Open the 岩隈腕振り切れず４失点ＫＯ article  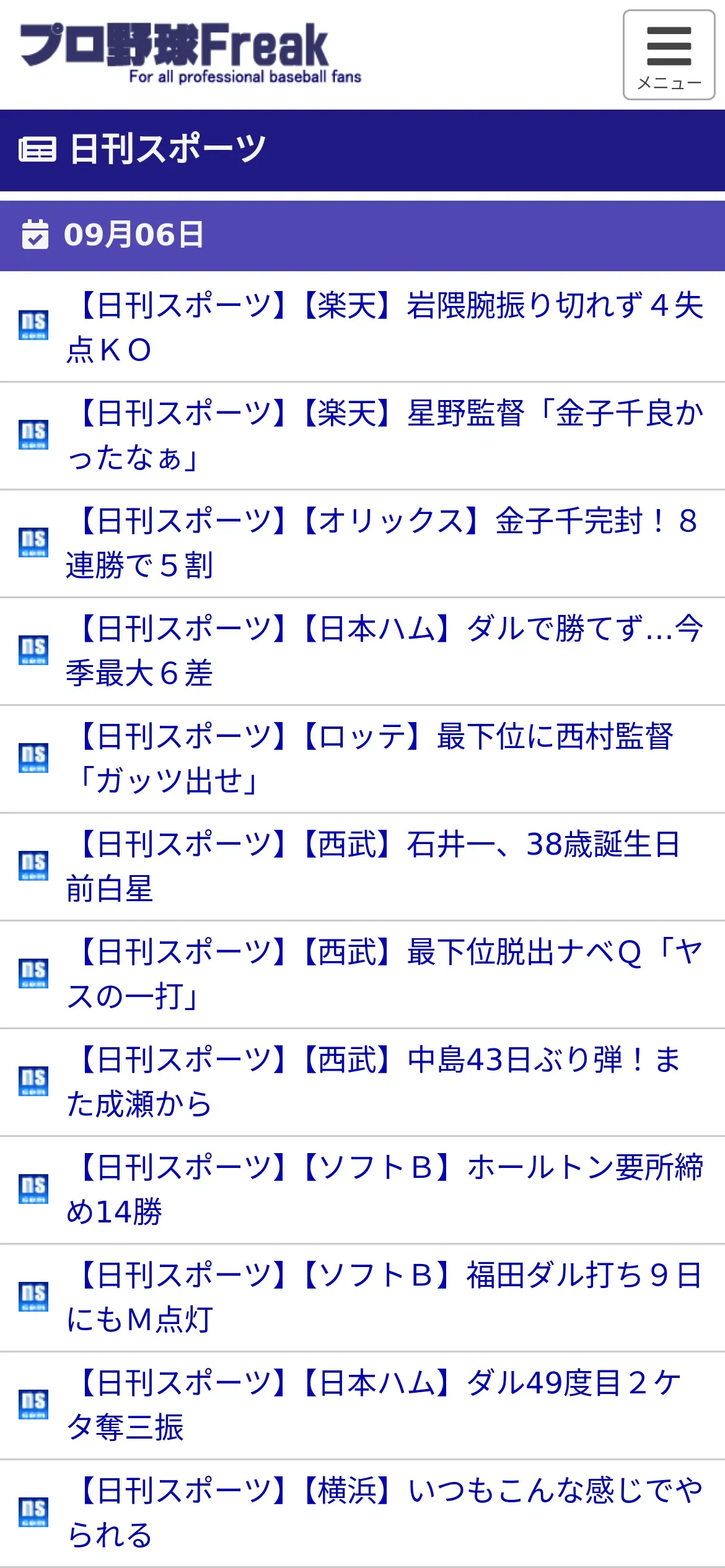tap(384, 327)
